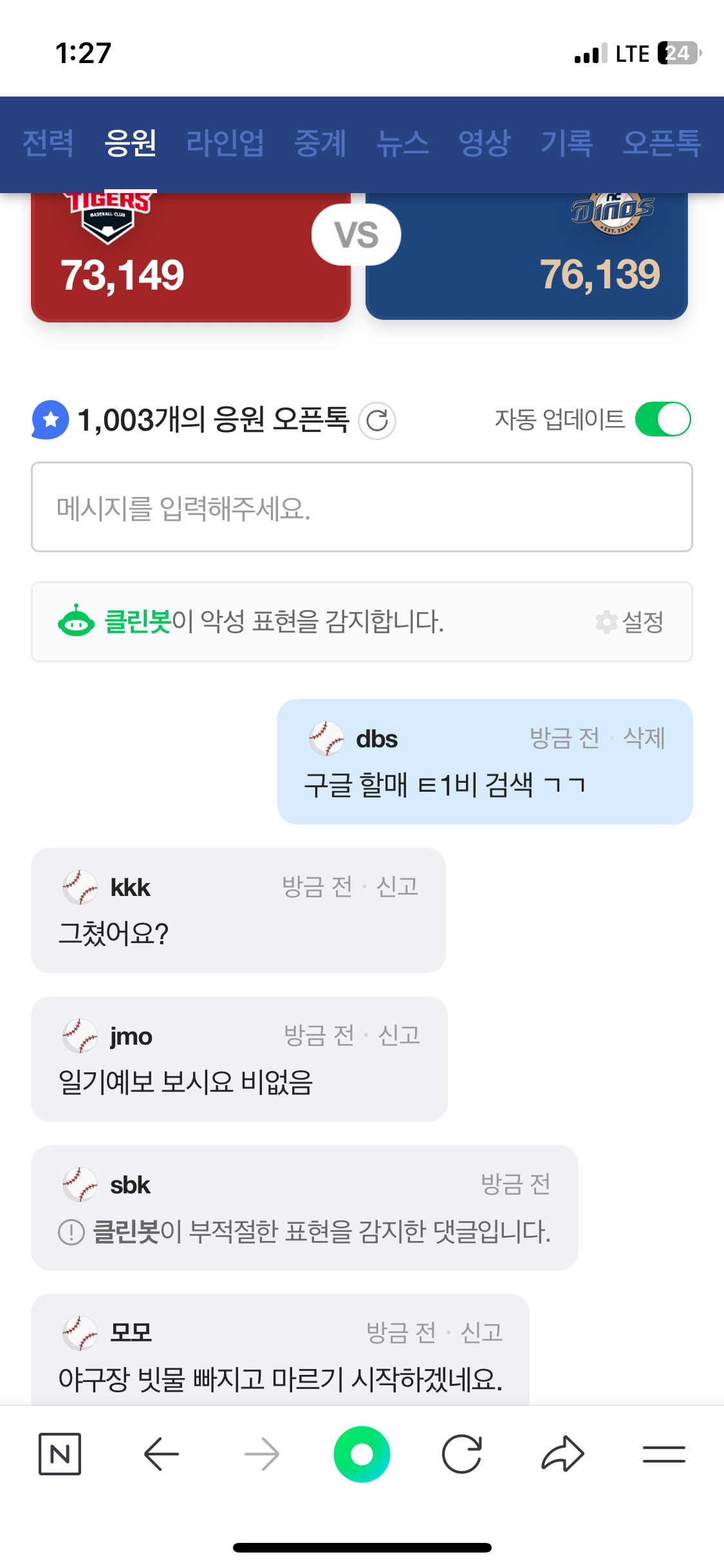
Task: Open 클린봇 설정
Action: click(630, 622)
